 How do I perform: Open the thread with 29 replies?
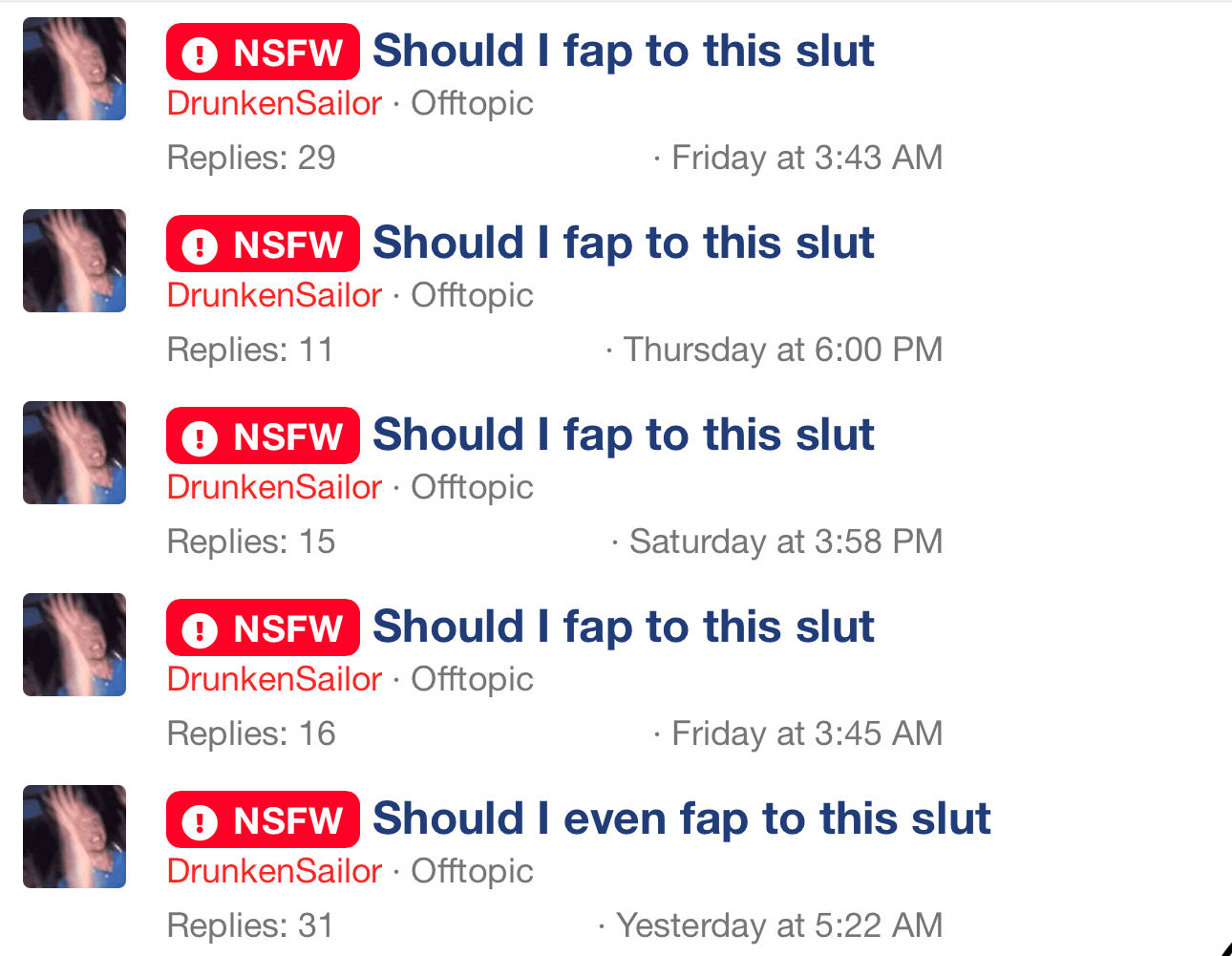pos(623,52)
